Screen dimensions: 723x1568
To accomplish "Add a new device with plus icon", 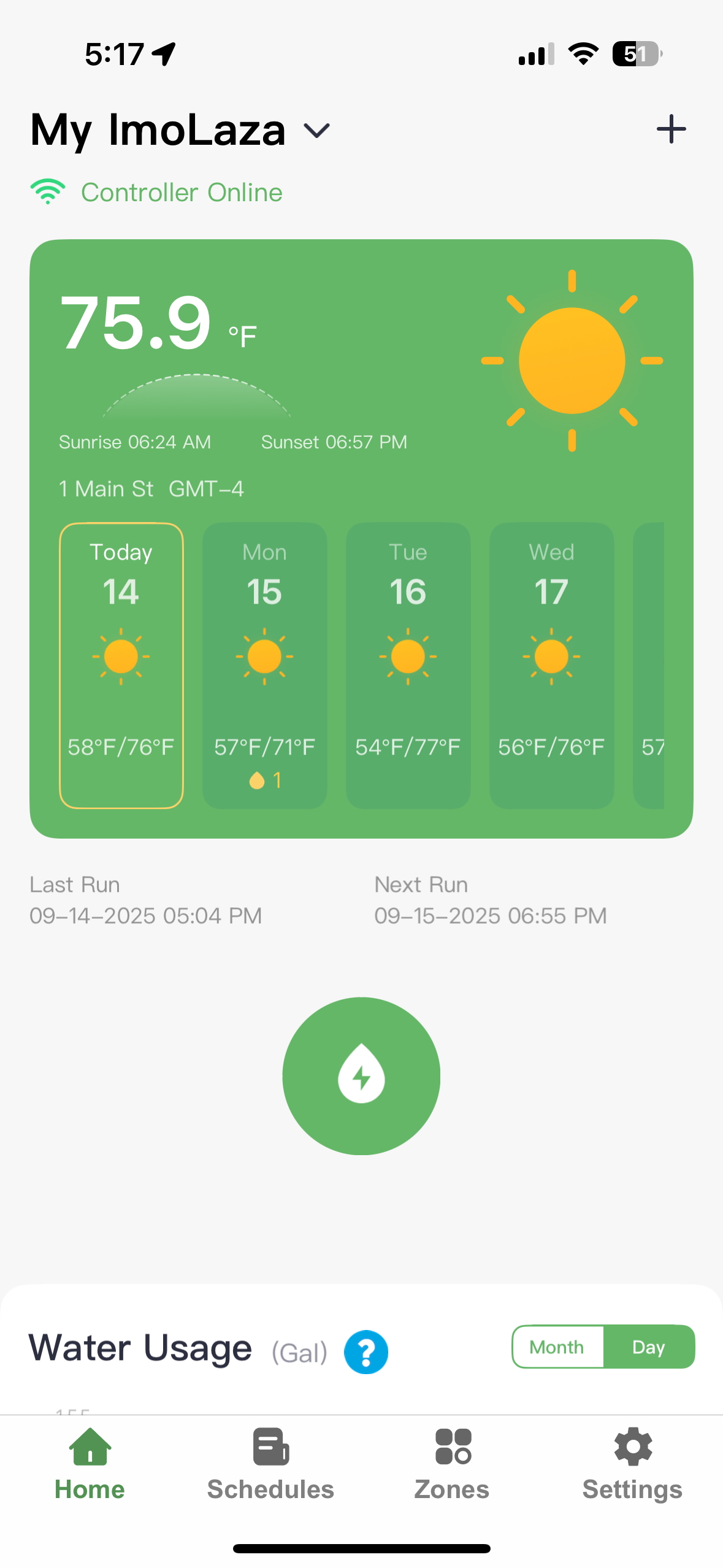I will tap(671, 129).
